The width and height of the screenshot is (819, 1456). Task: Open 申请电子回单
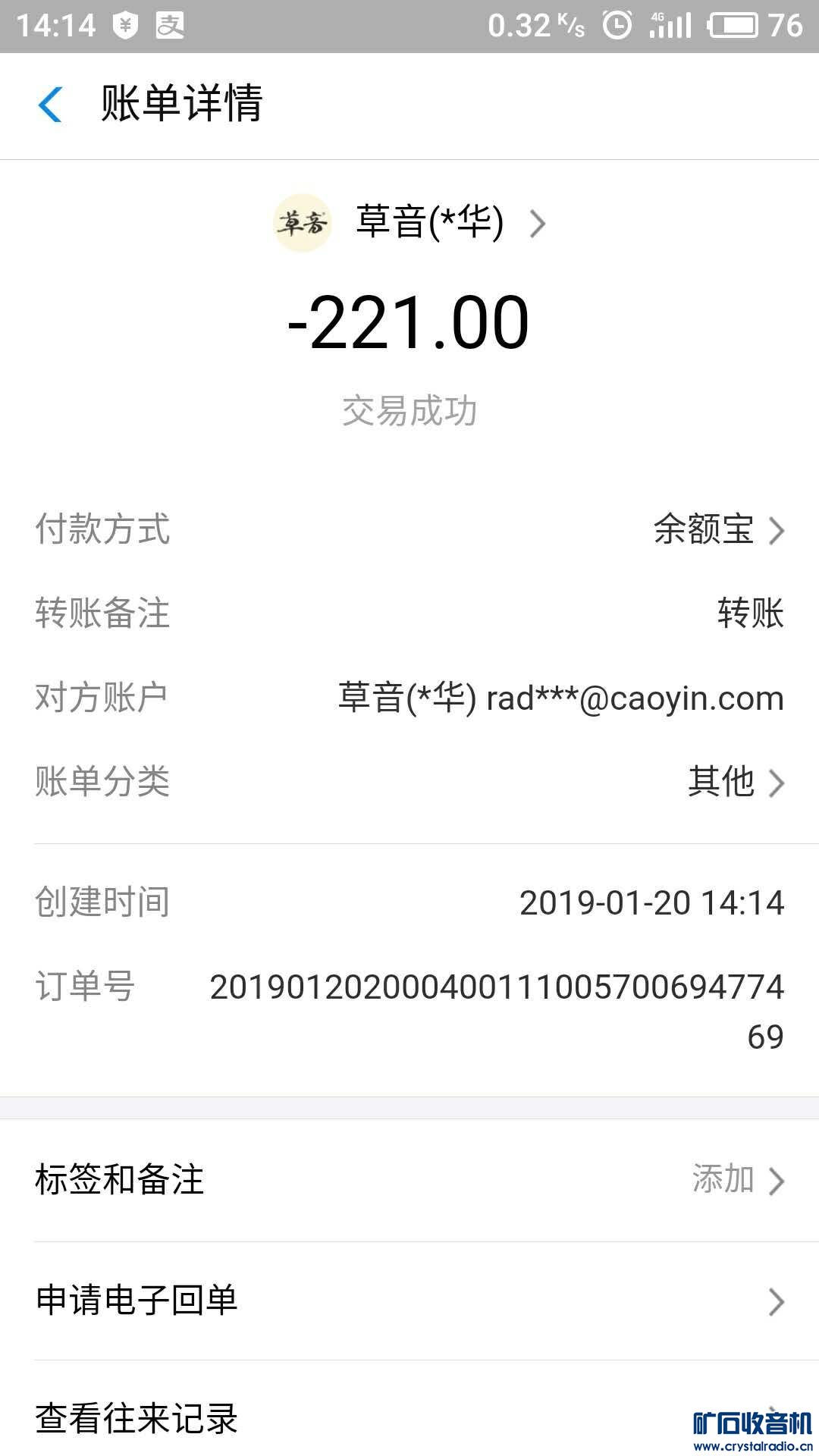click(x=409, y=1301)
